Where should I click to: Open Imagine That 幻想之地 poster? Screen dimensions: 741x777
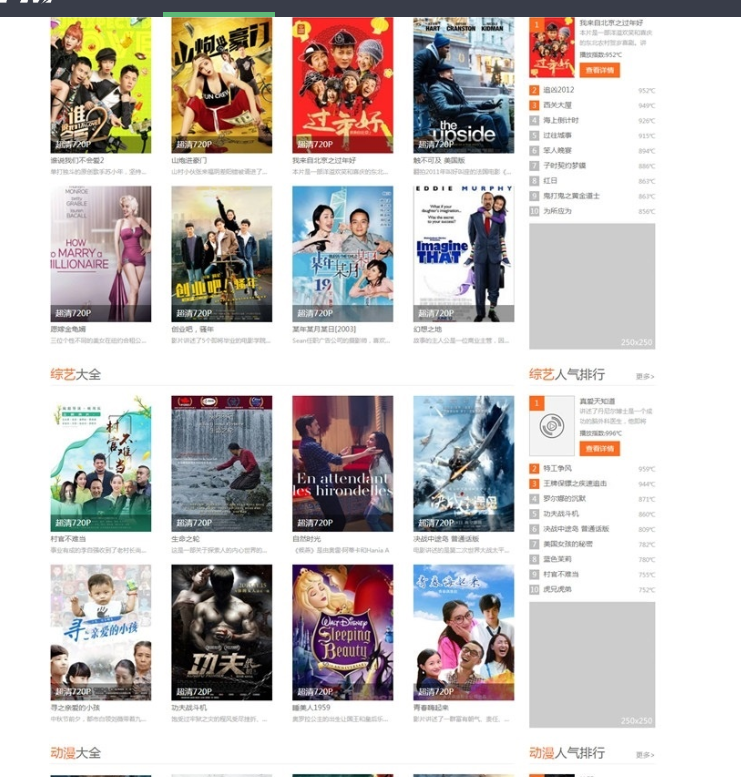(x=463, y=253)
